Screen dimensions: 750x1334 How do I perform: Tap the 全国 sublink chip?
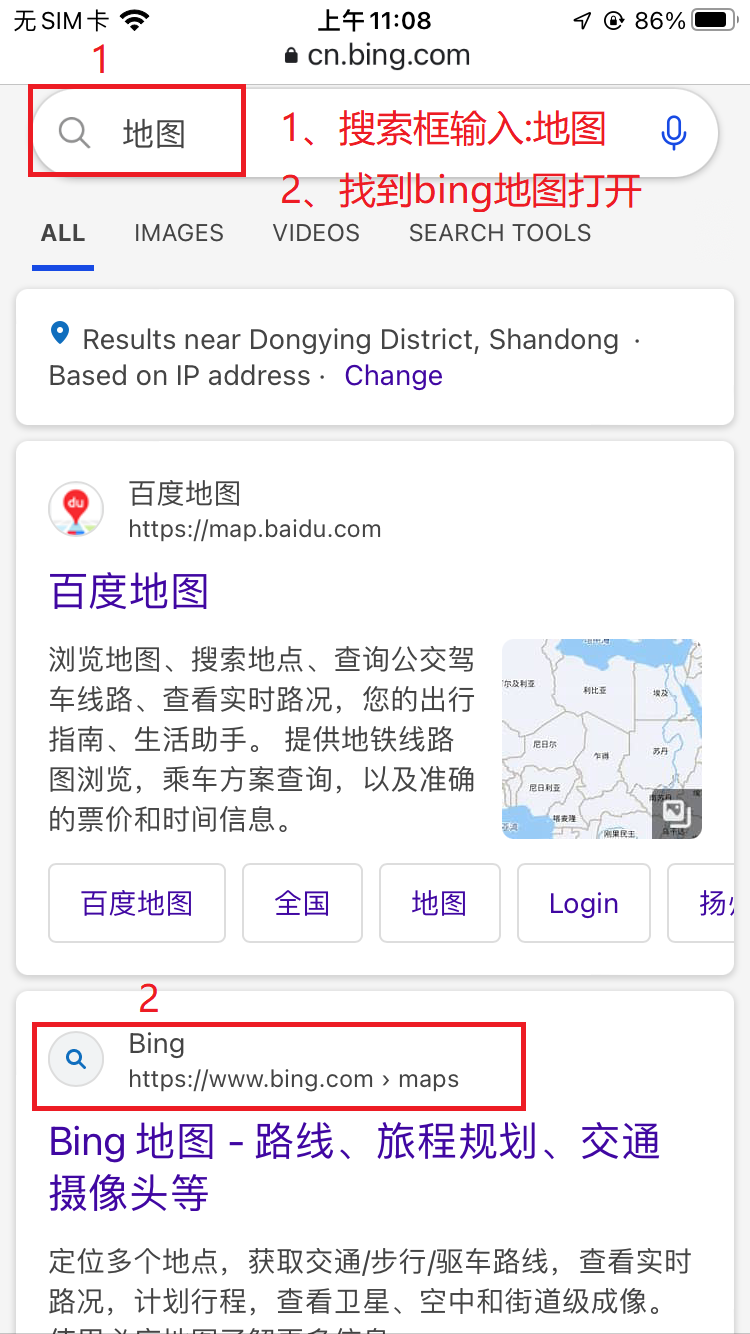coord(302,903)
